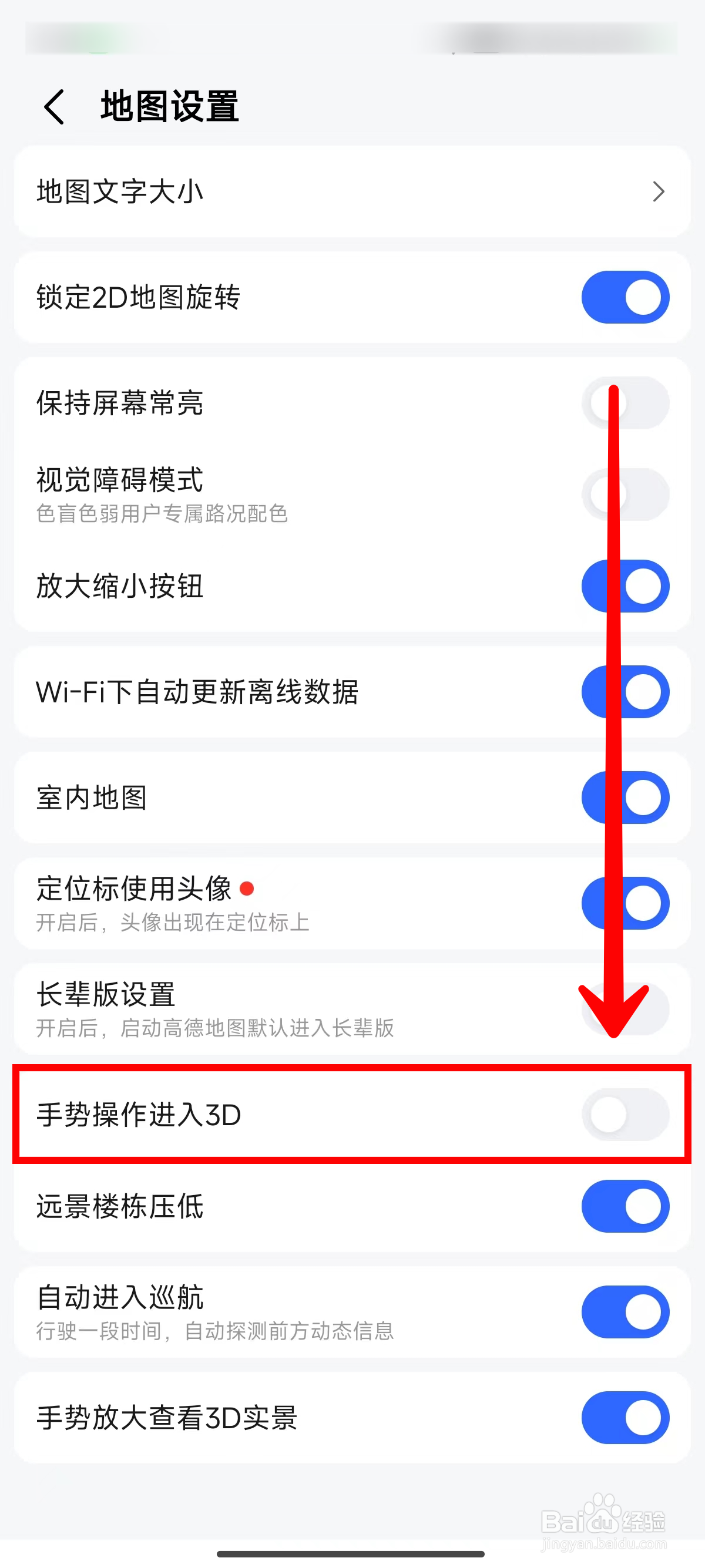Disable 锁定2D地图旋转
The image size is (705, 1568).
pyautogui.click(x=625, y=297)
